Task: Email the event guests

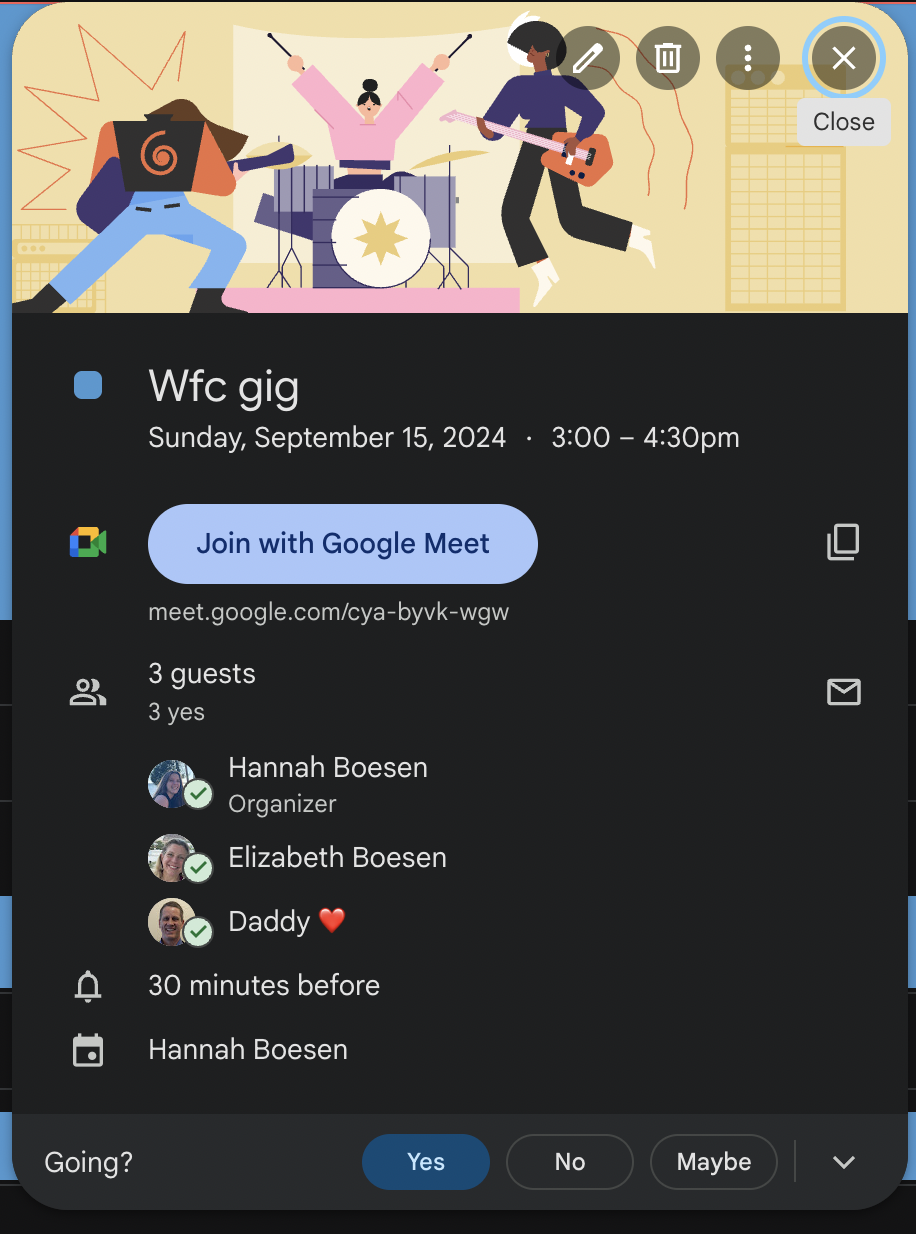Action: tap(843, 692)
